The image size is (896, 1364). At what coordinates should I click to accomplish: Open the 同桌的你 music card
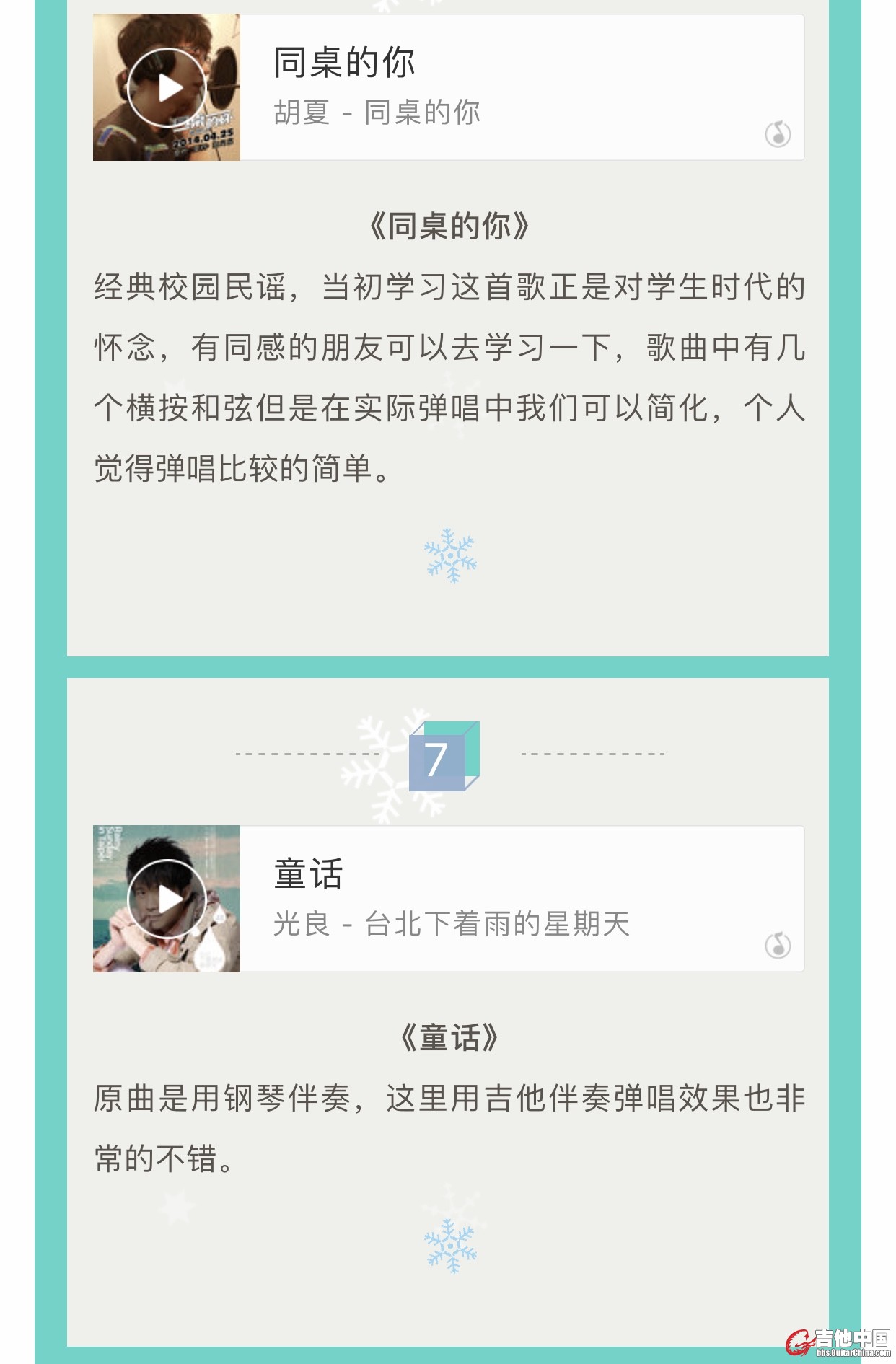click(x=519, y=88)
